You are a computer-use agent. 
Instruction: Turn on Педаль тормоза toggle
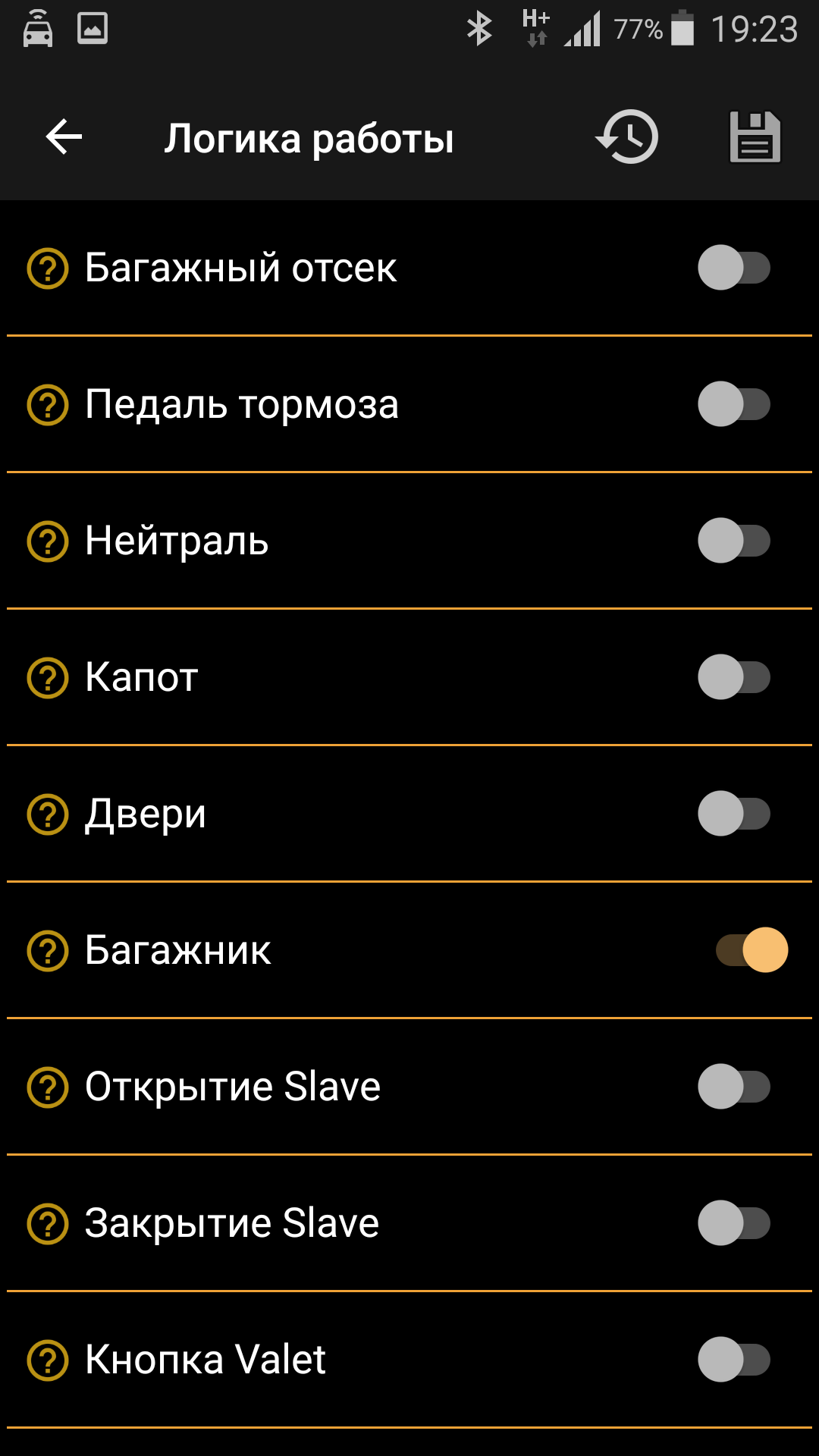coord(734,404)
